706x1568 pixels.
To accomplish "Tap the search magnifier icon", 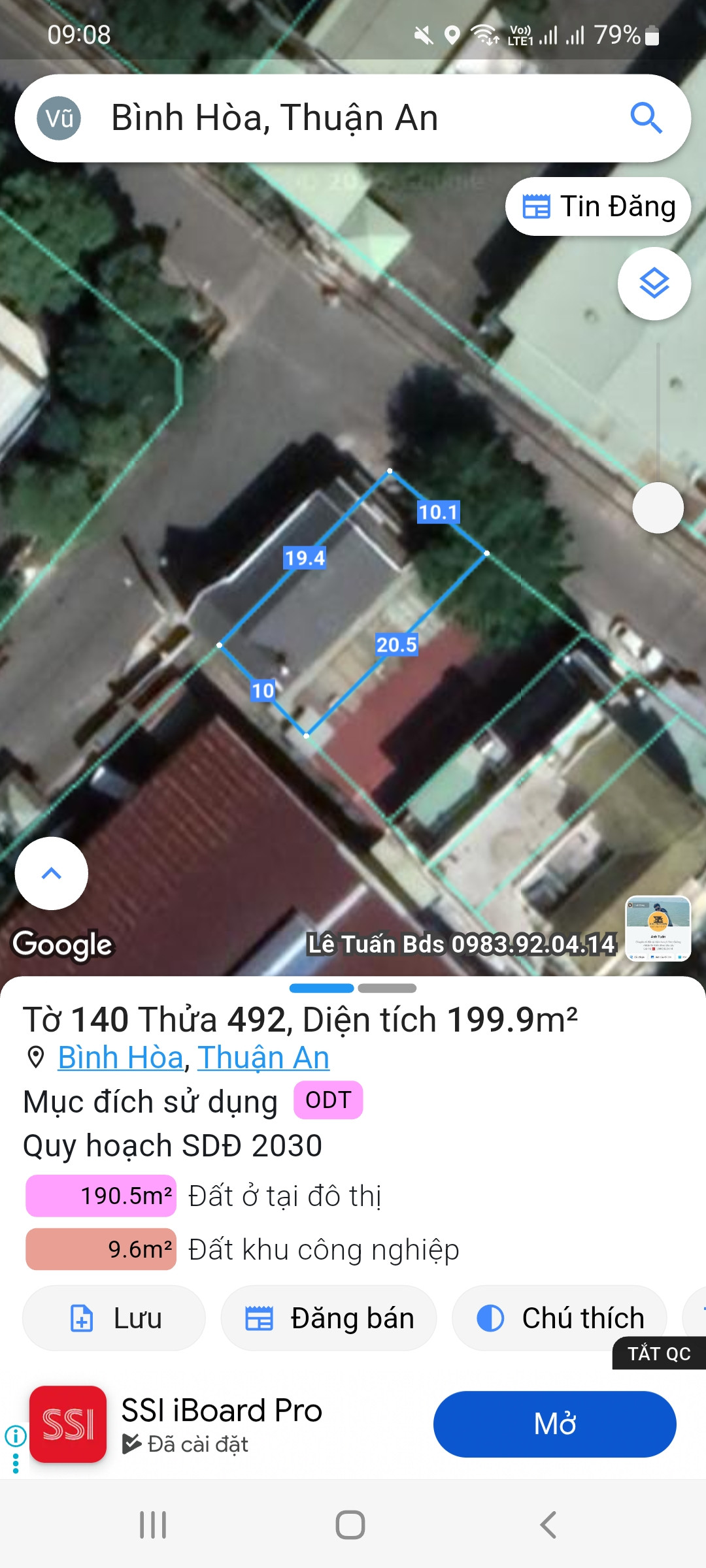I will (x=646, y=118).
